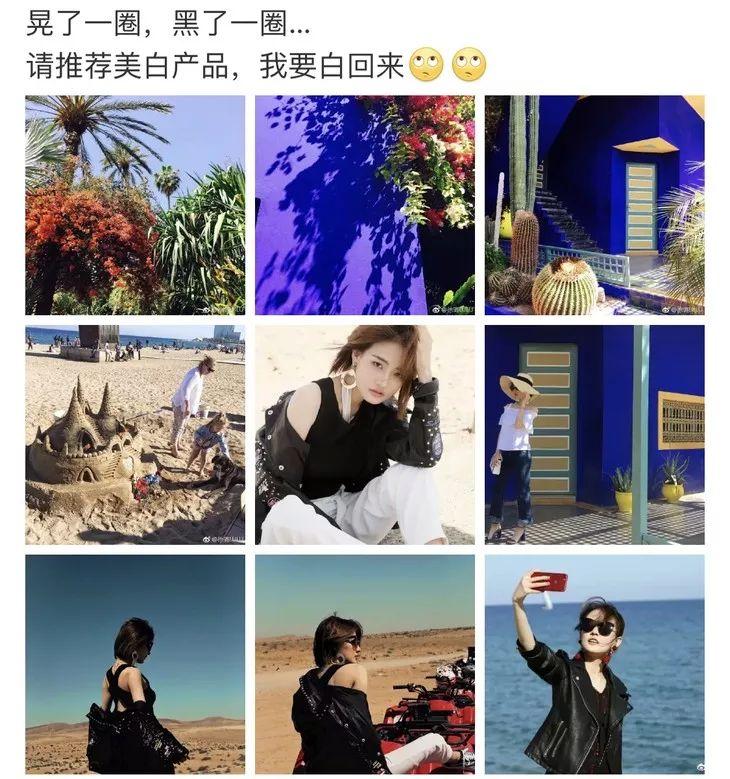The height and width of the screenshot is (779, 730).
Task: Open the palm trees and red flowers photo
Action: (135, 205)
